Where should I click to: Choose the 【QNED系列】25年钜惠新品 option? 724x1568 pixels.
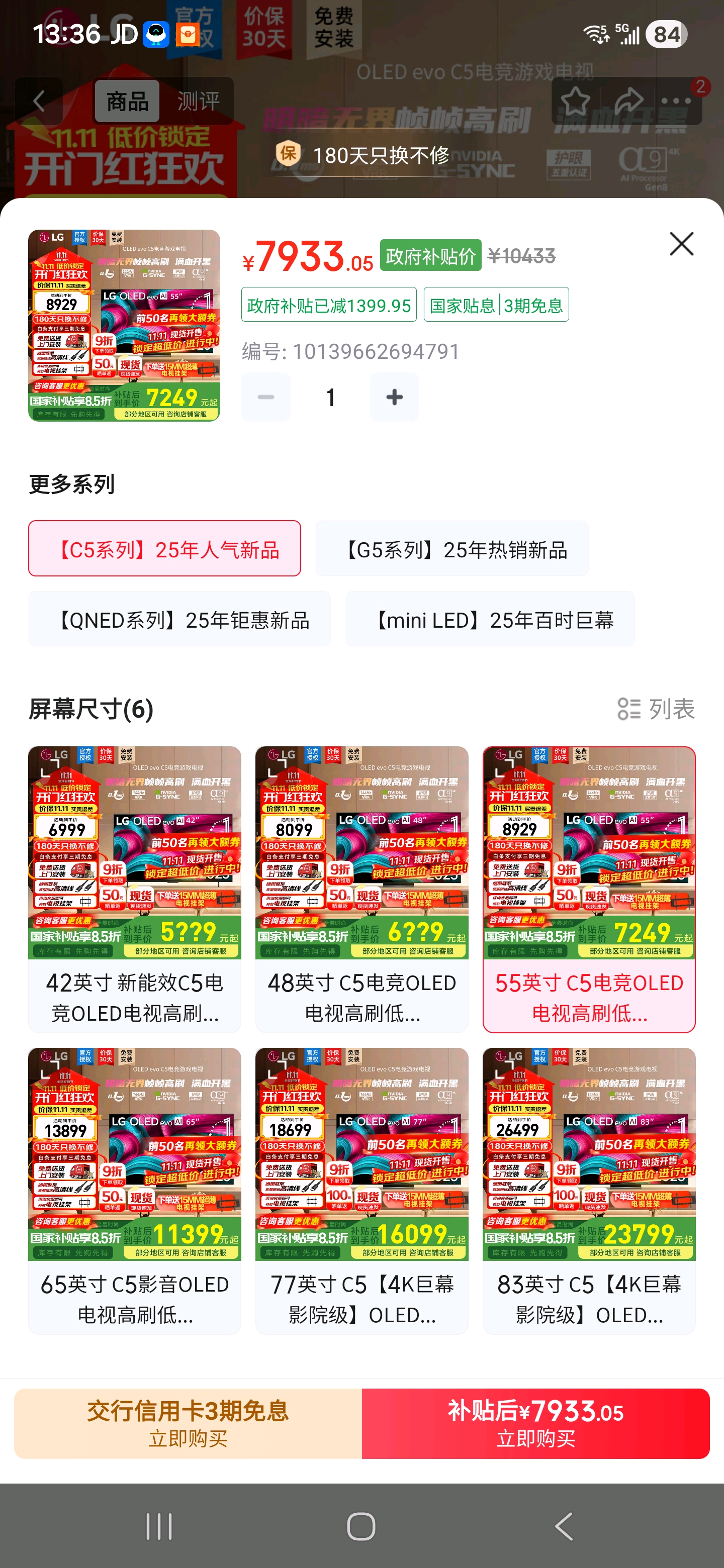tap(179, 620)
